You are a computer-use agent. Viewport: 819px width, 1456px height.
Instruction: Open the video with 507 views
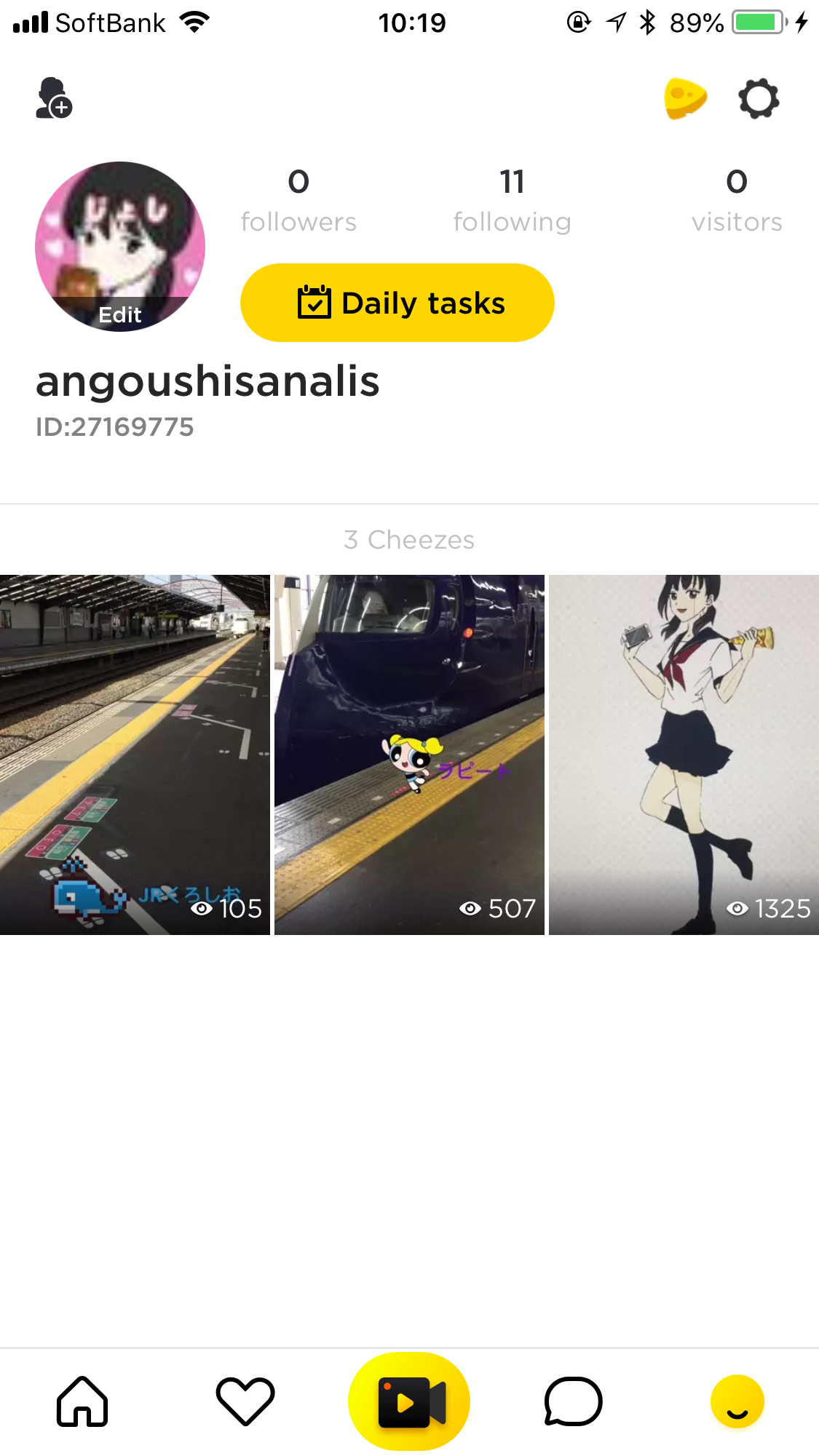coord(409,755)
